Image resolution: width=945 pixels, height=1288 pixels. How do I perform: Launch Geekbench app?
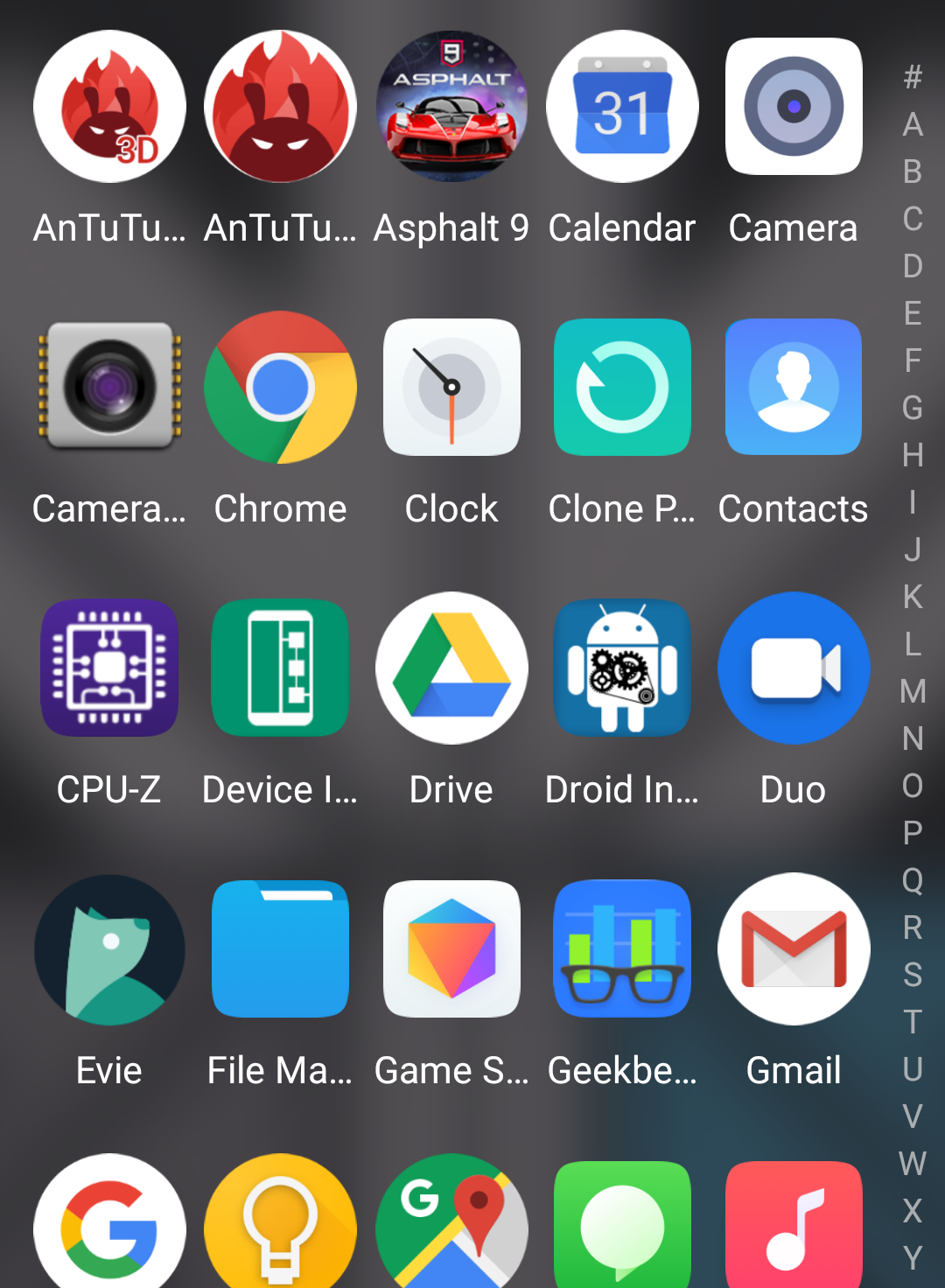622,949
